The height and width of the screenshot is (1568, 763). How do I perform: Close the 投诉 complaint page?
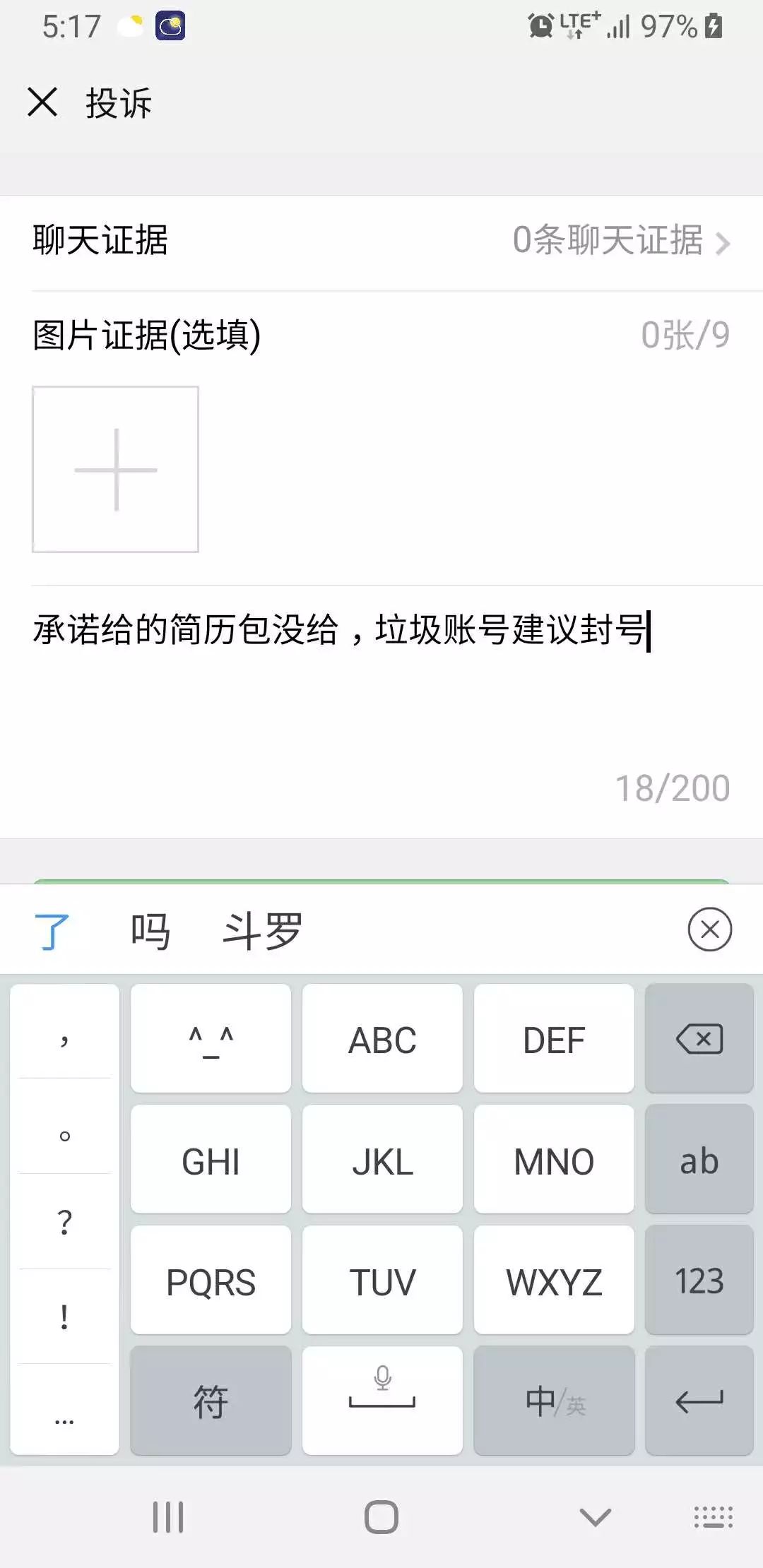tap(42, 102)
